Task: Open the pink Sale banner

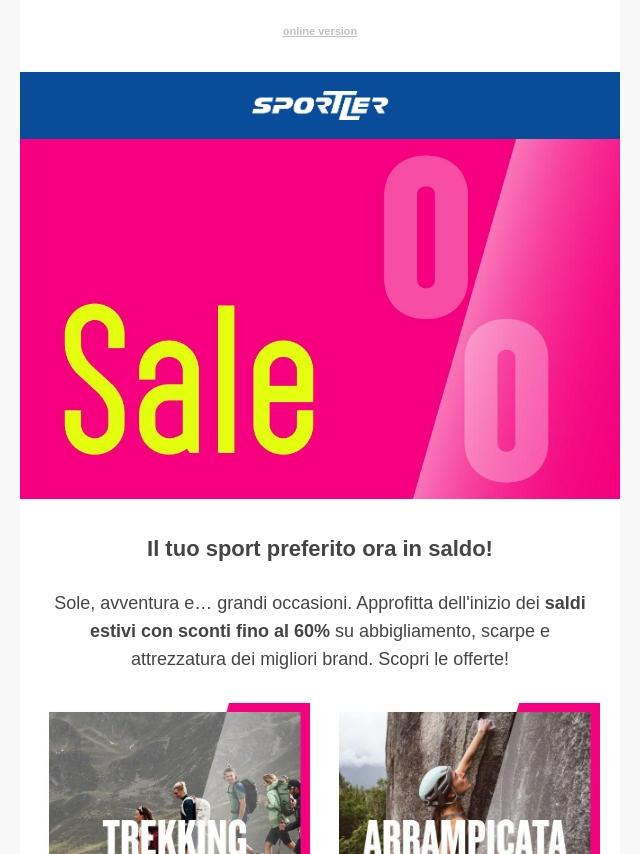Action: pyautogui.click(x=319, y=318)
